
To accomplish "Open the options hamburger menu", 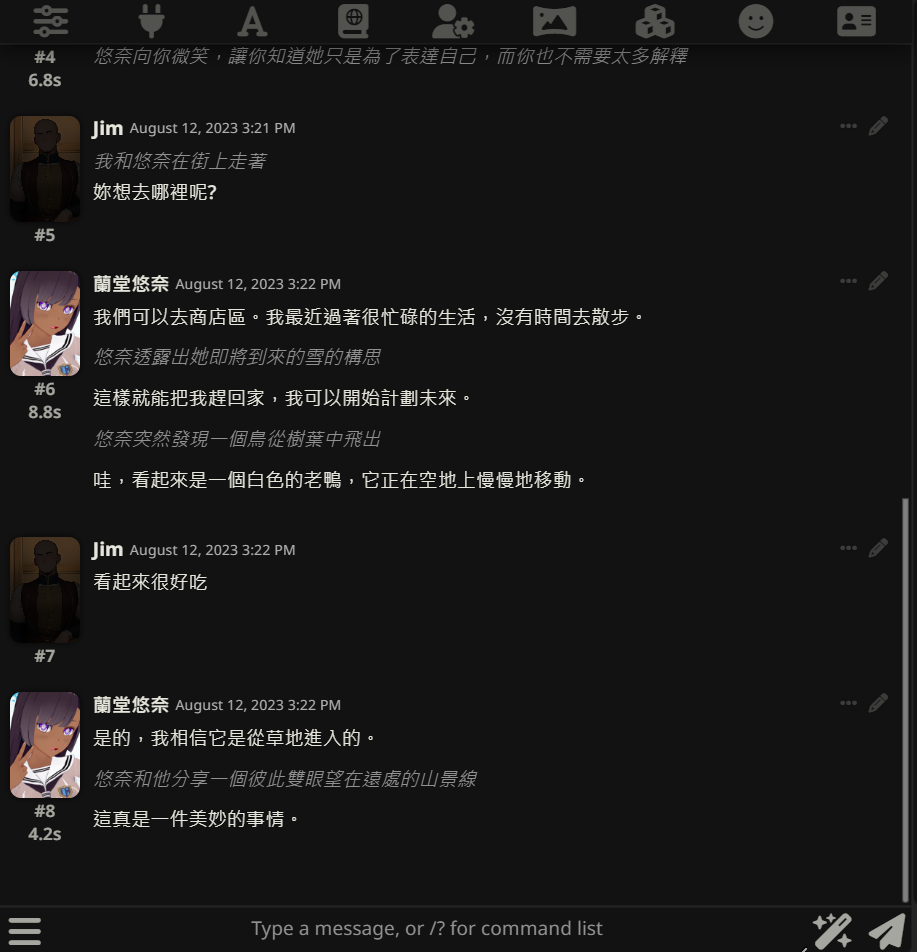I will tap(24, 930).
